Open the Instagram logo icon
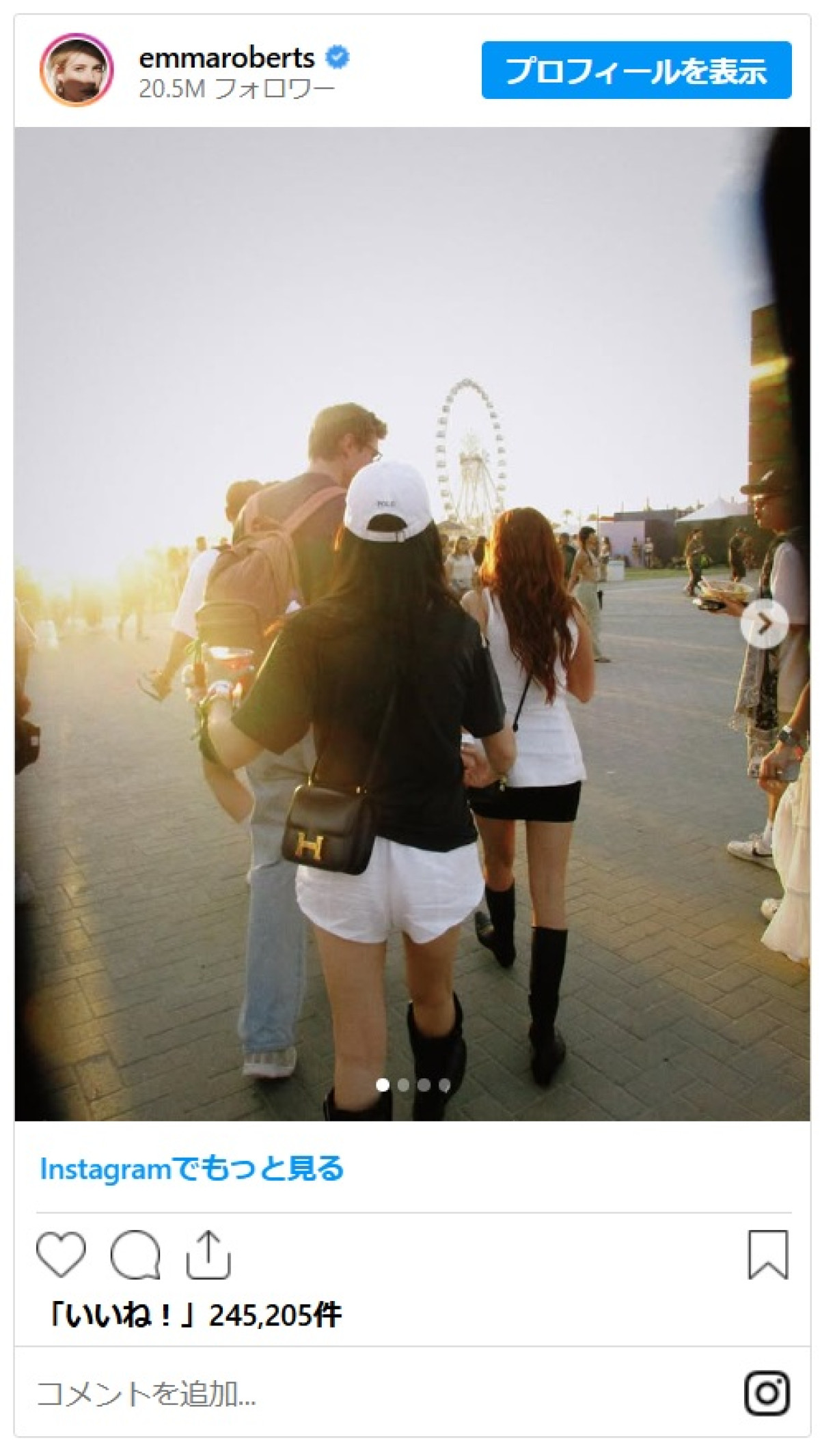Image resolution: width=820 pixels, height=1456 pixels. click(767, 1393)
